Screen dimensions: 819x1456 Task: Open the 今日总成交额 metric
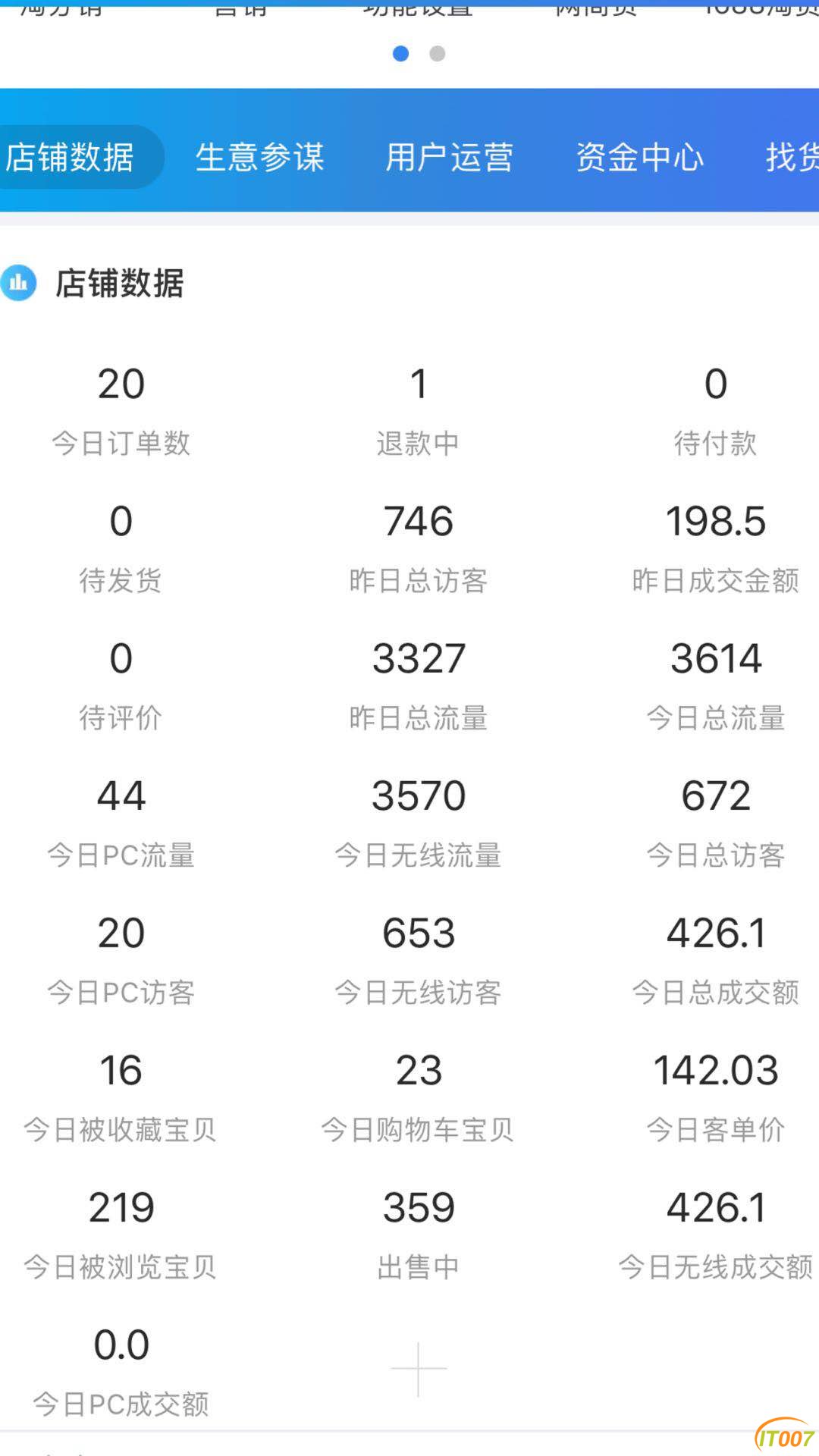pos(716,959)
